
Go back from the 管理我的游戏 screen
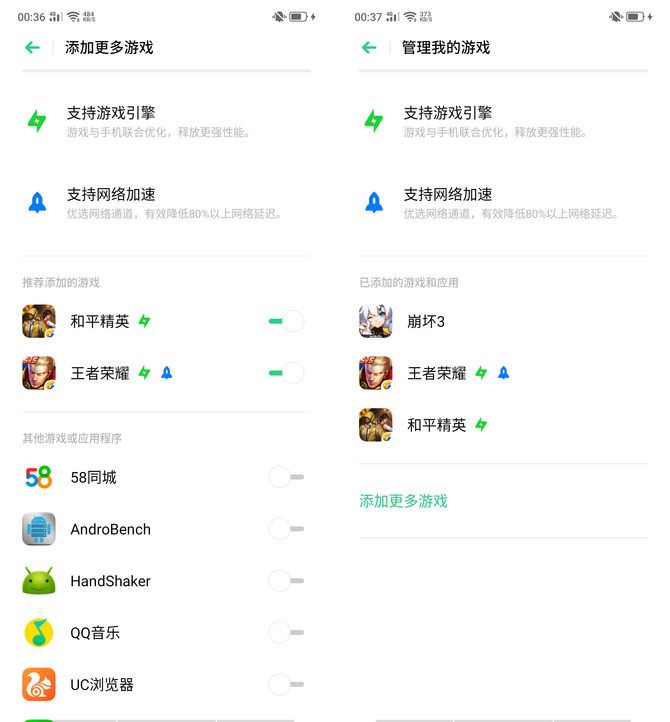coord(369,47)
